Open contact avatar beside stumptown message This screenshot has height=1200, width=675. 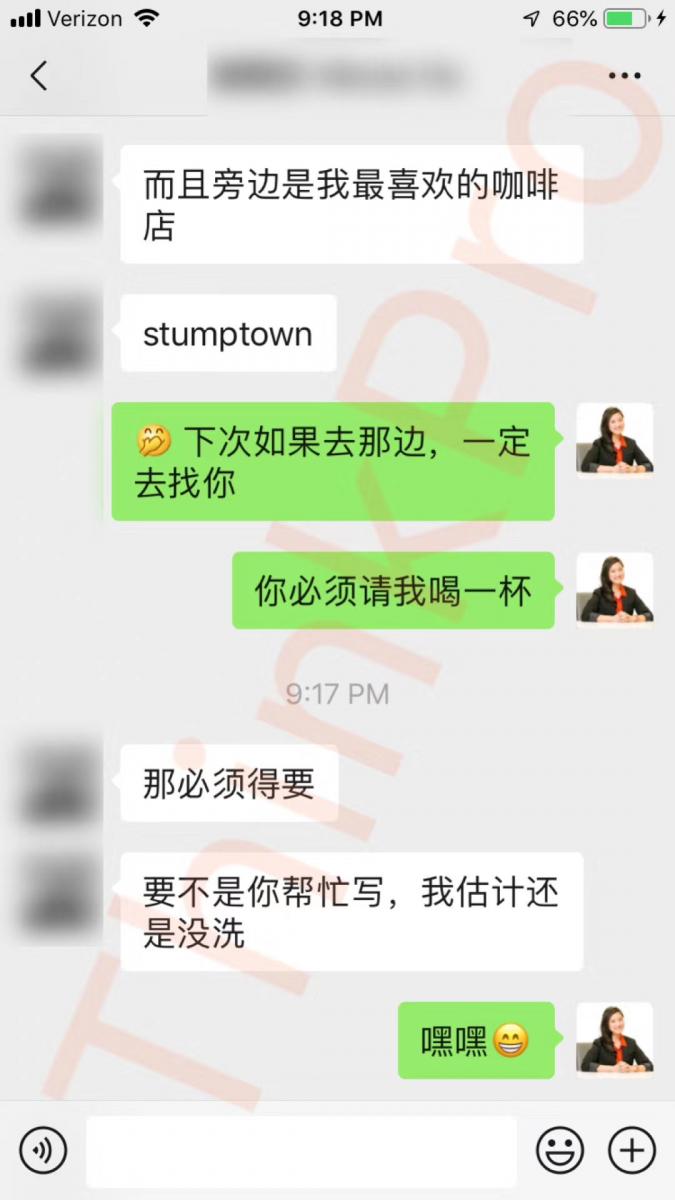point(60,332)
